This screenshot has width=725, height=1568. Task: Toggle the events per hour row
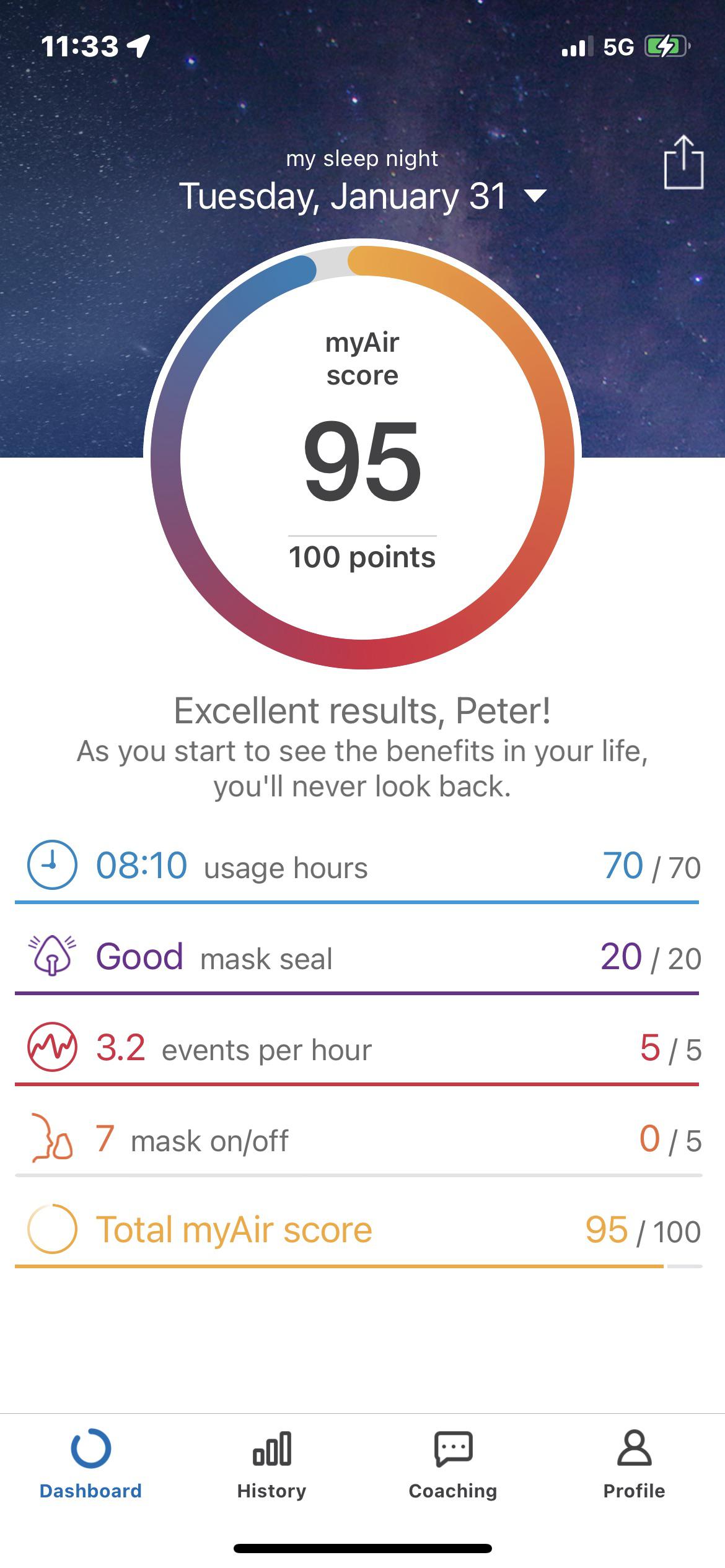click(x=362, y=1048)
